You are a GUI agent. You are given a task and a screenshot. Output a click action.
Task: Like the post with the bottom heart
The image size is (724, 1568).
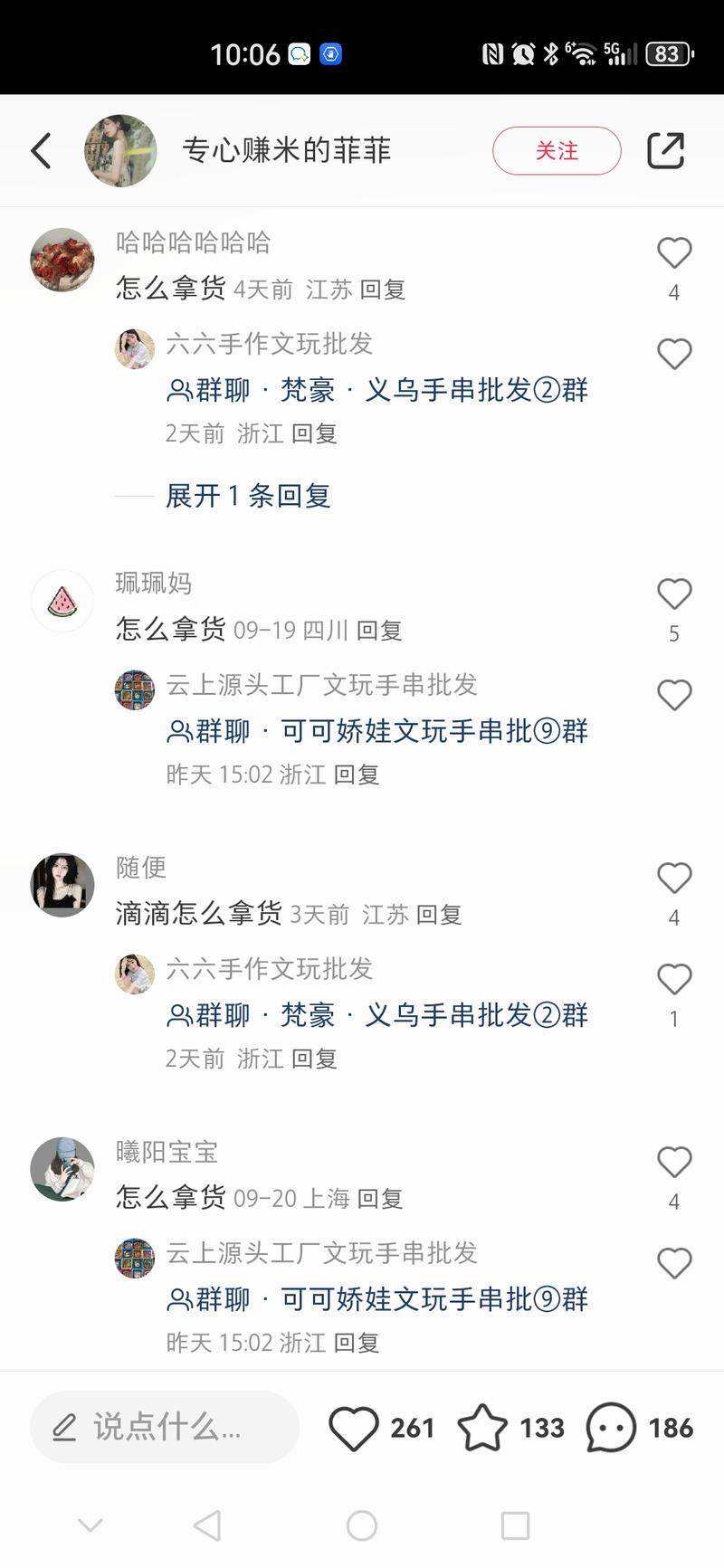[x=353, y=1428]
